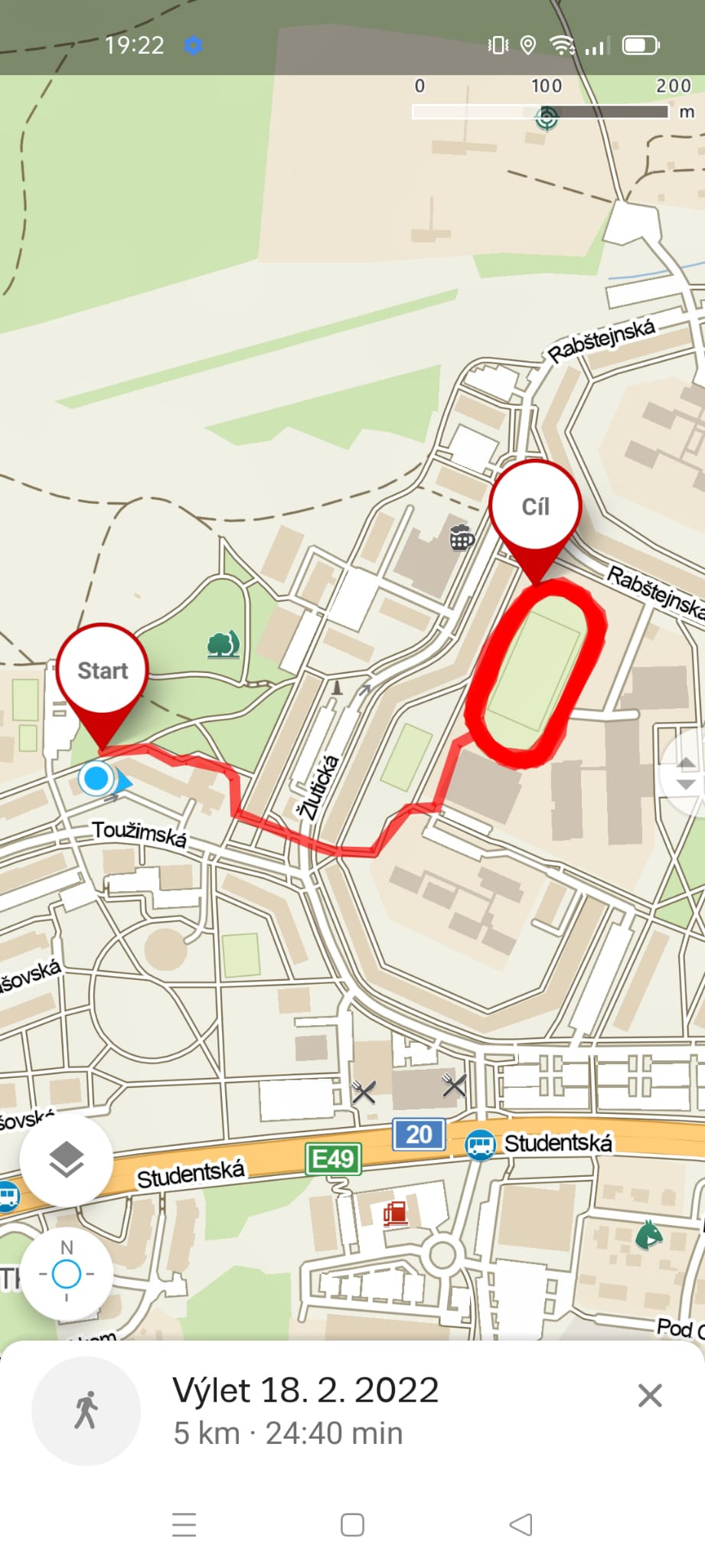Tap the pub icon near Cíl
The width and height of the screenshot is (705, 1568).
(461, 538)
